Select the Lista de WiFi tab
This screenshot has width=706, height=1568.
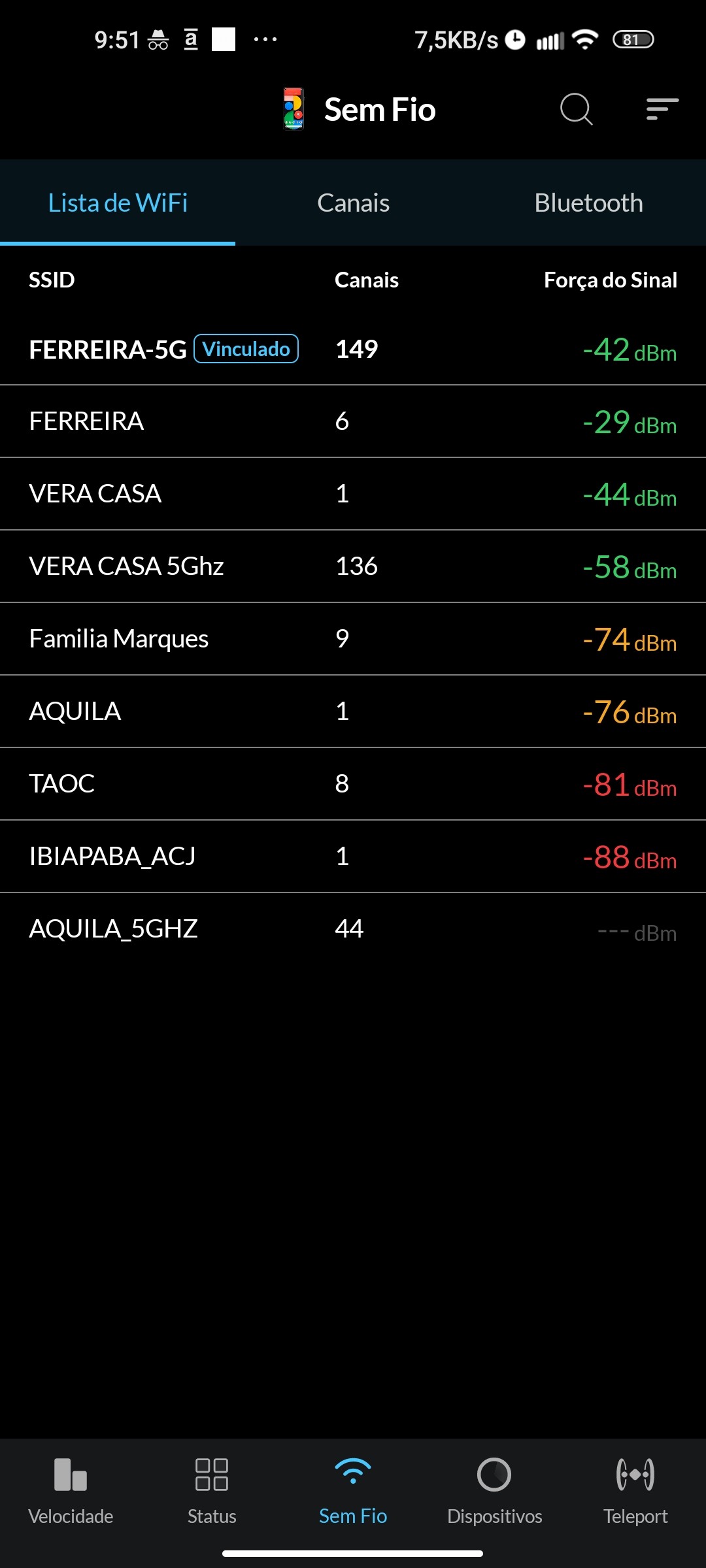pyautogui.click(x=118, y=203)
